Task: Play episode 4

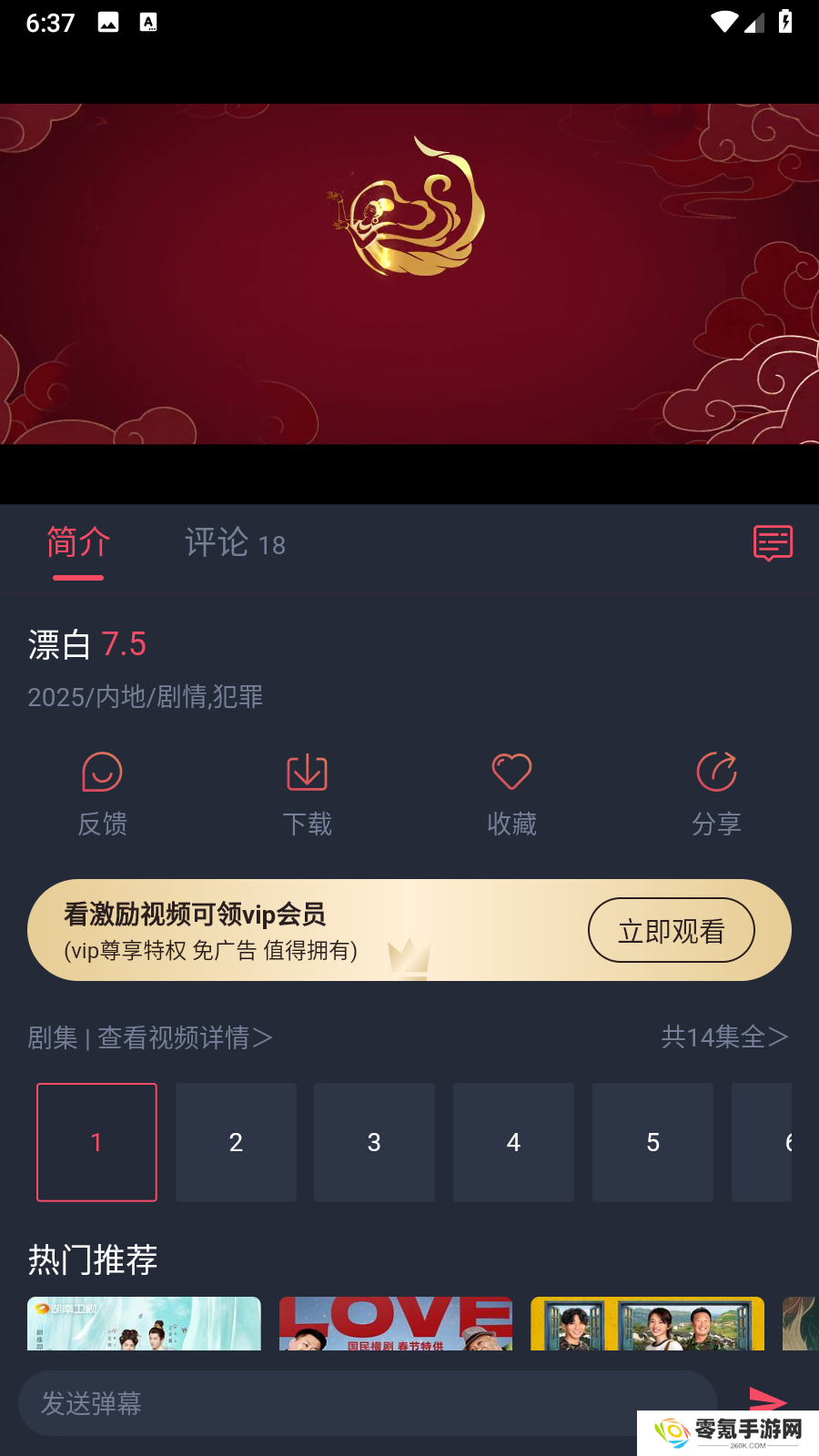Action: pos(513,1142)
